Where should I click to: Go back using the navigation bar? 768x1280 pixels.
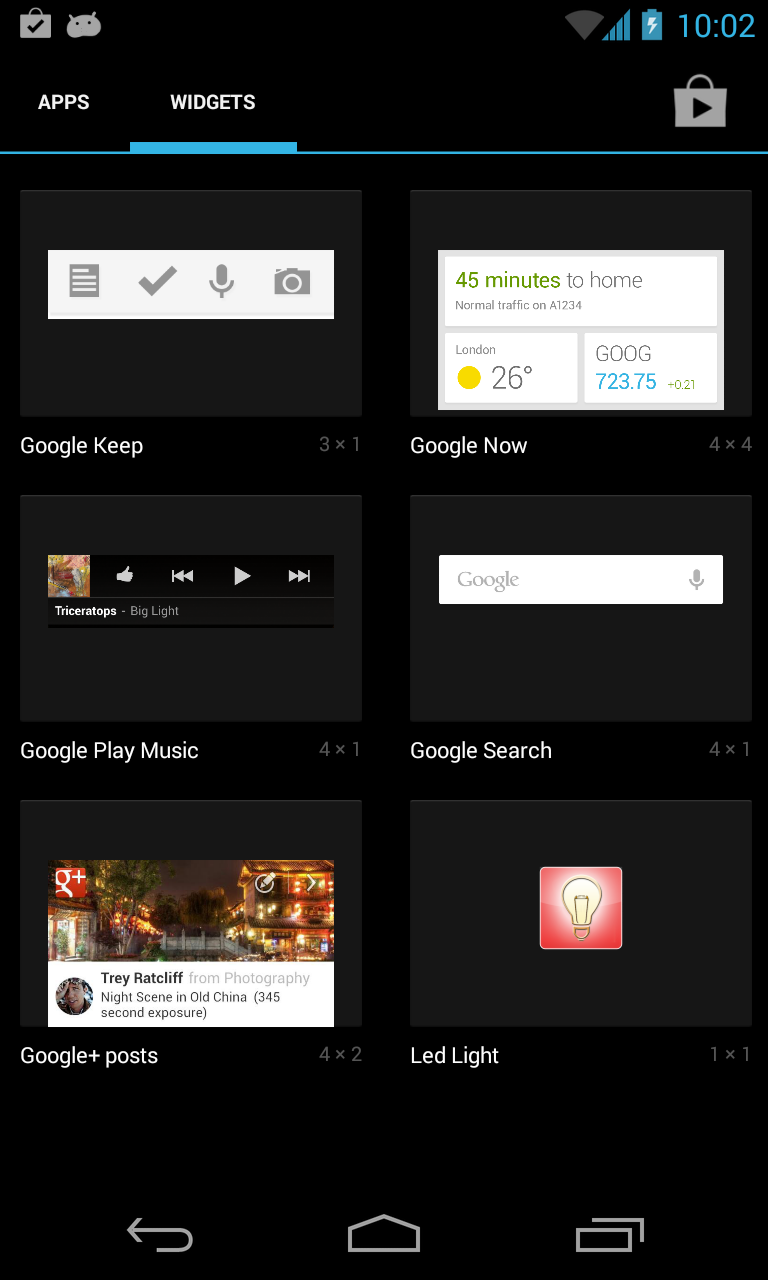[160, 1235]
